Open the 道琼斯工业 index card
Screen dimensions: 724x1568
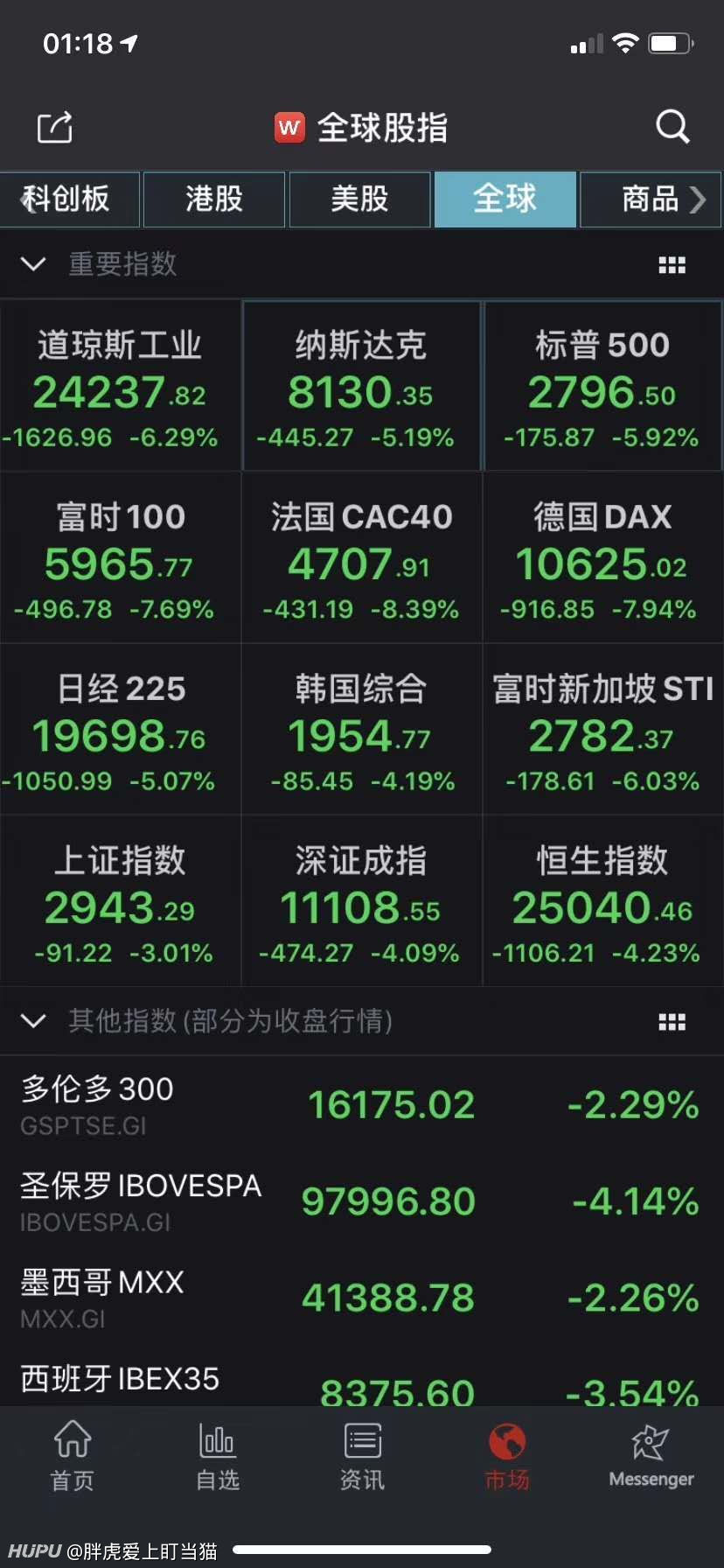click(121, 386)
